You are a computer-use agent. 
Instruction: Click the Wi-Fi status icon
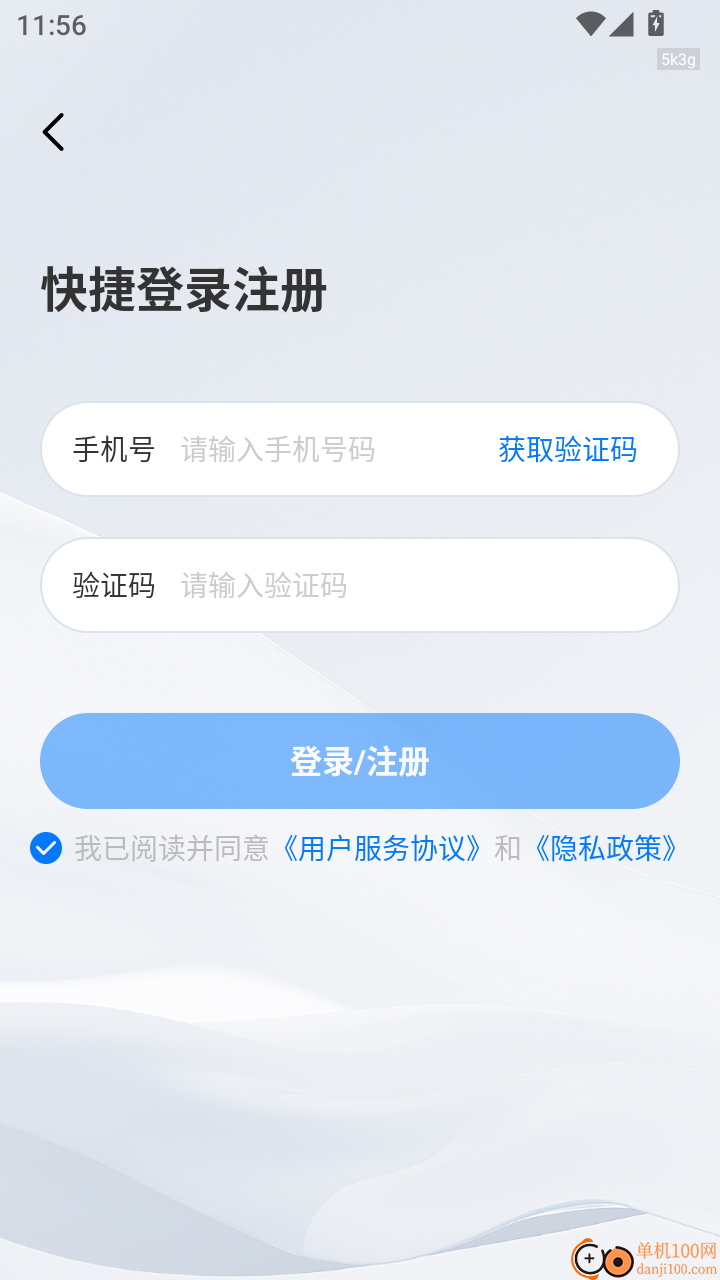(590, 25)
